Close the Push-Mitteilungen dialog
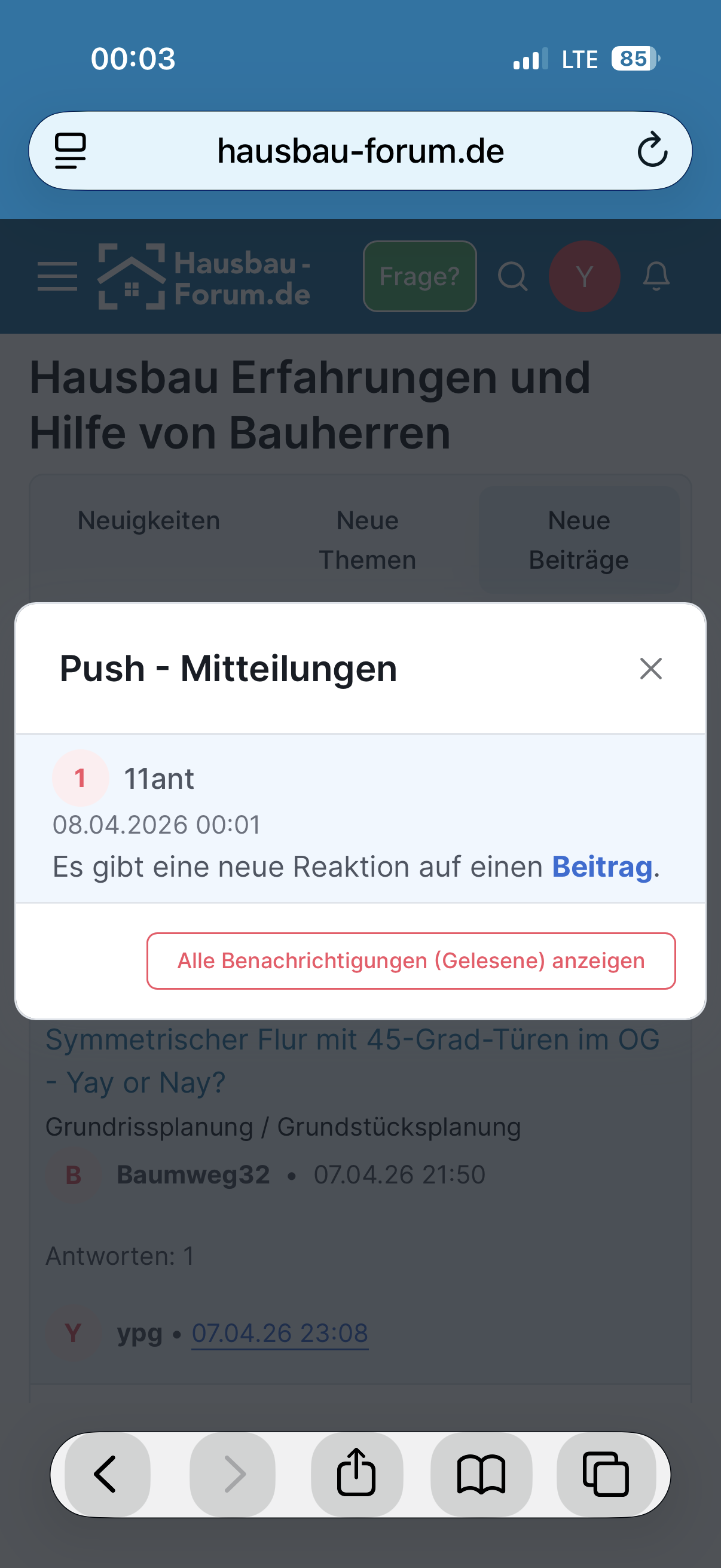Screen dimensions: 721x1568 pos(650,669)
